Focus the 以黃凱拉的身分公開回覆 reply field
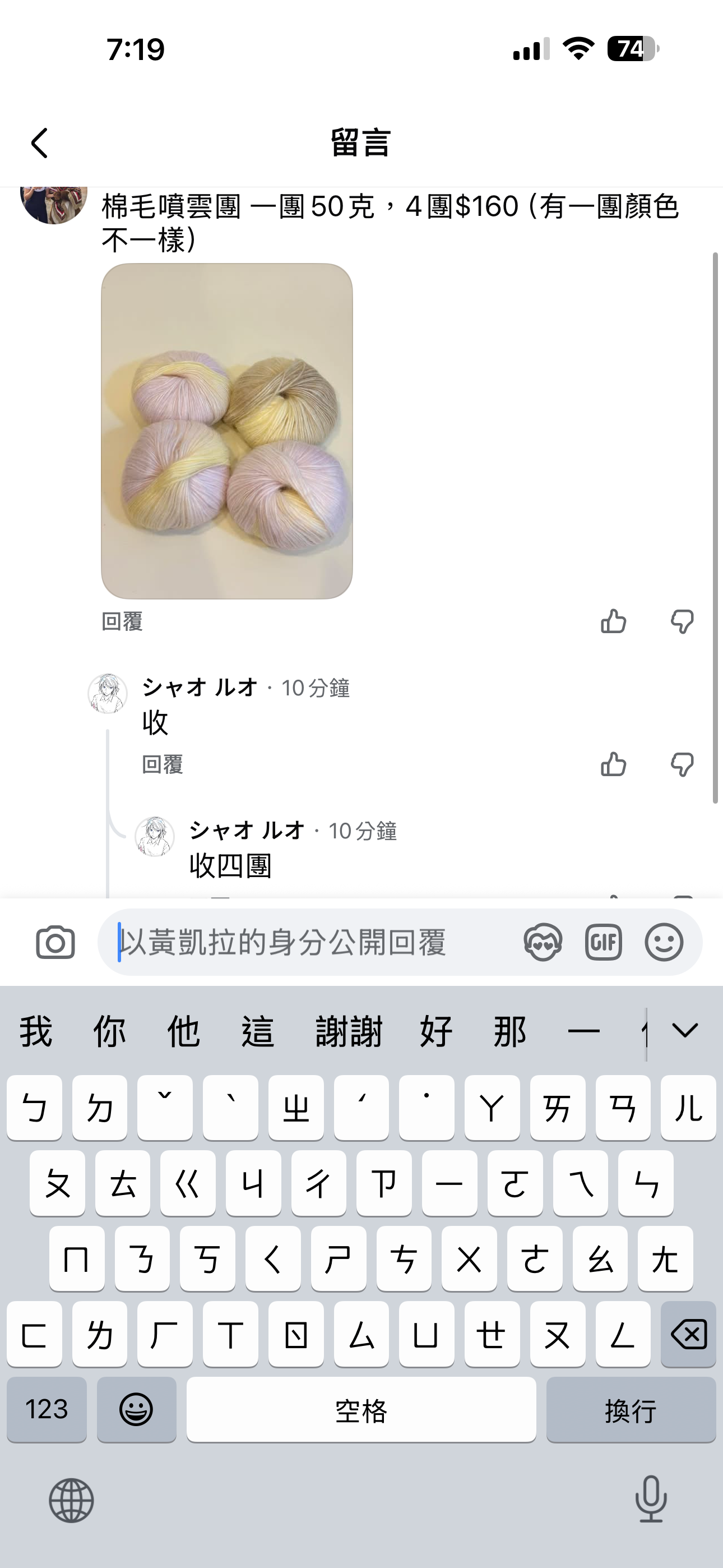 304,942
